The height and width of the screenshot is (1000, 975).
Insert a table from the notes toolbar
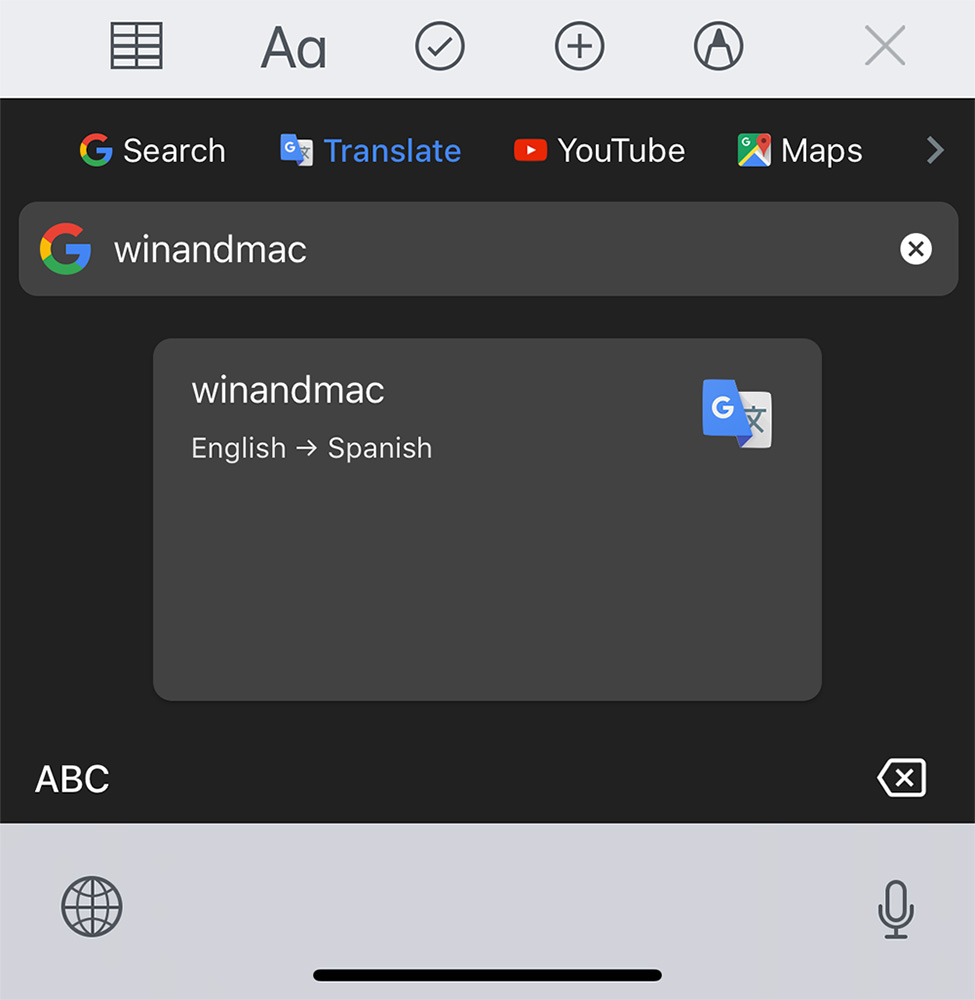tap(136, 46)
